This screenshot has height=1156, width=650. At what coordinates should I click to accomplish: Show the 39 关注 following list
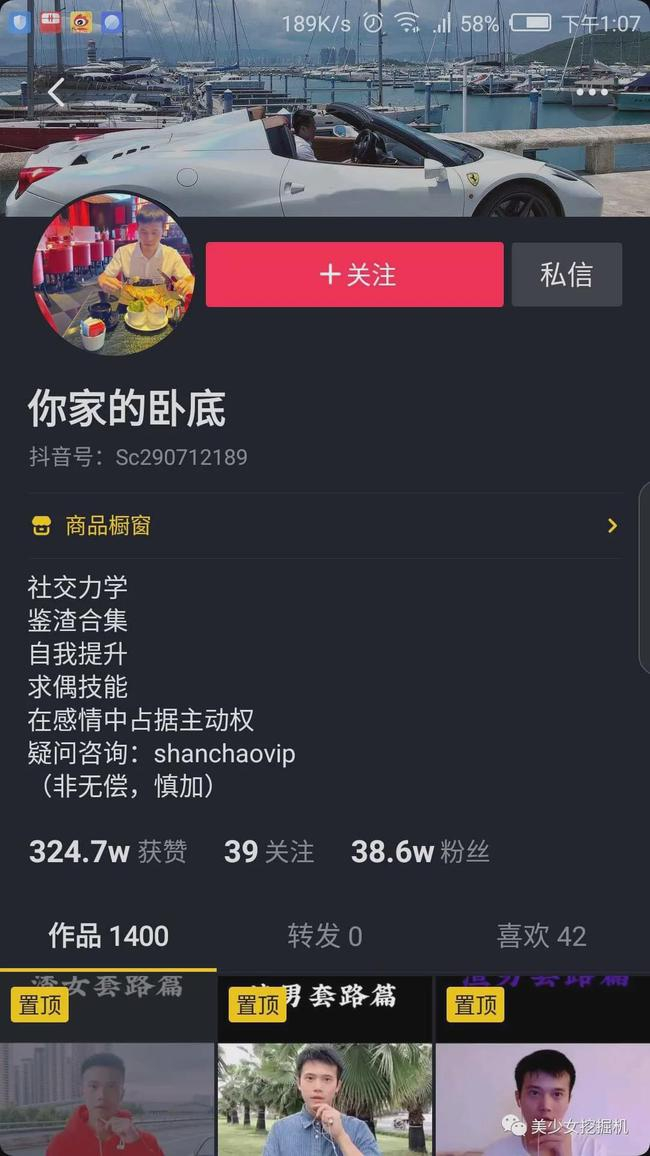(x=268, y=852)
